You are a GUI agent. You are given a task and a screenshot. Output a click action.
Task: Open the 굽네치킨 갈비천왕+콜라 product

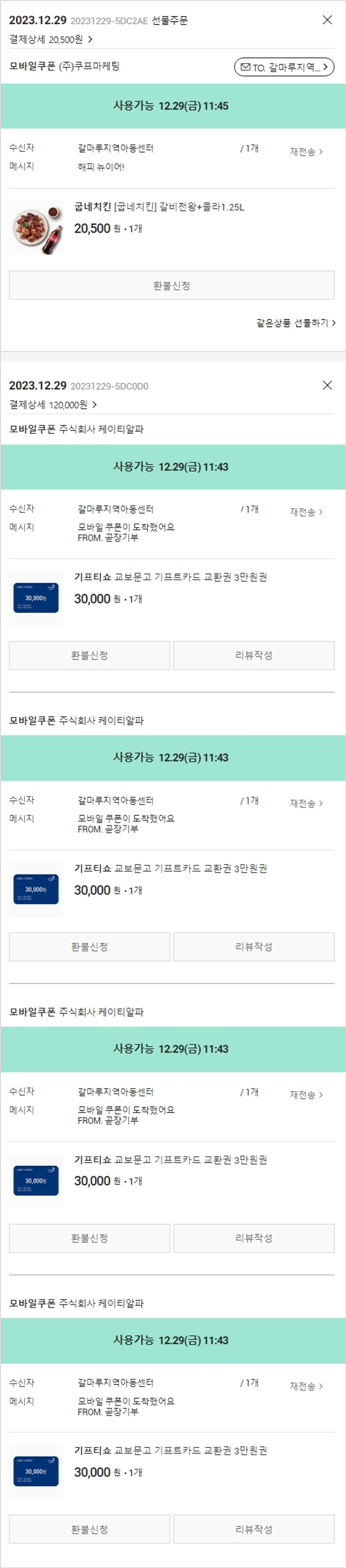(x=159, y=207)
